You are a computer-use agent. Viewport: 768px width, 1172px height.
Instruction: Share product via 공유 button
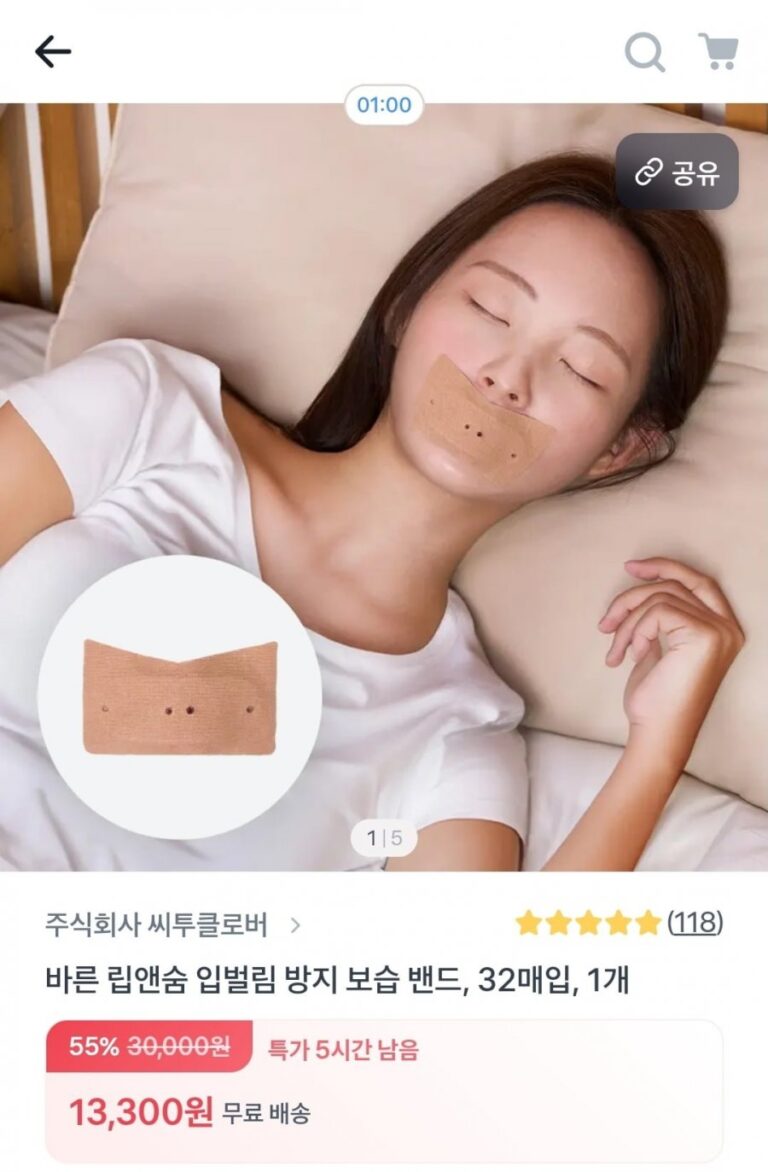[677, 172]
